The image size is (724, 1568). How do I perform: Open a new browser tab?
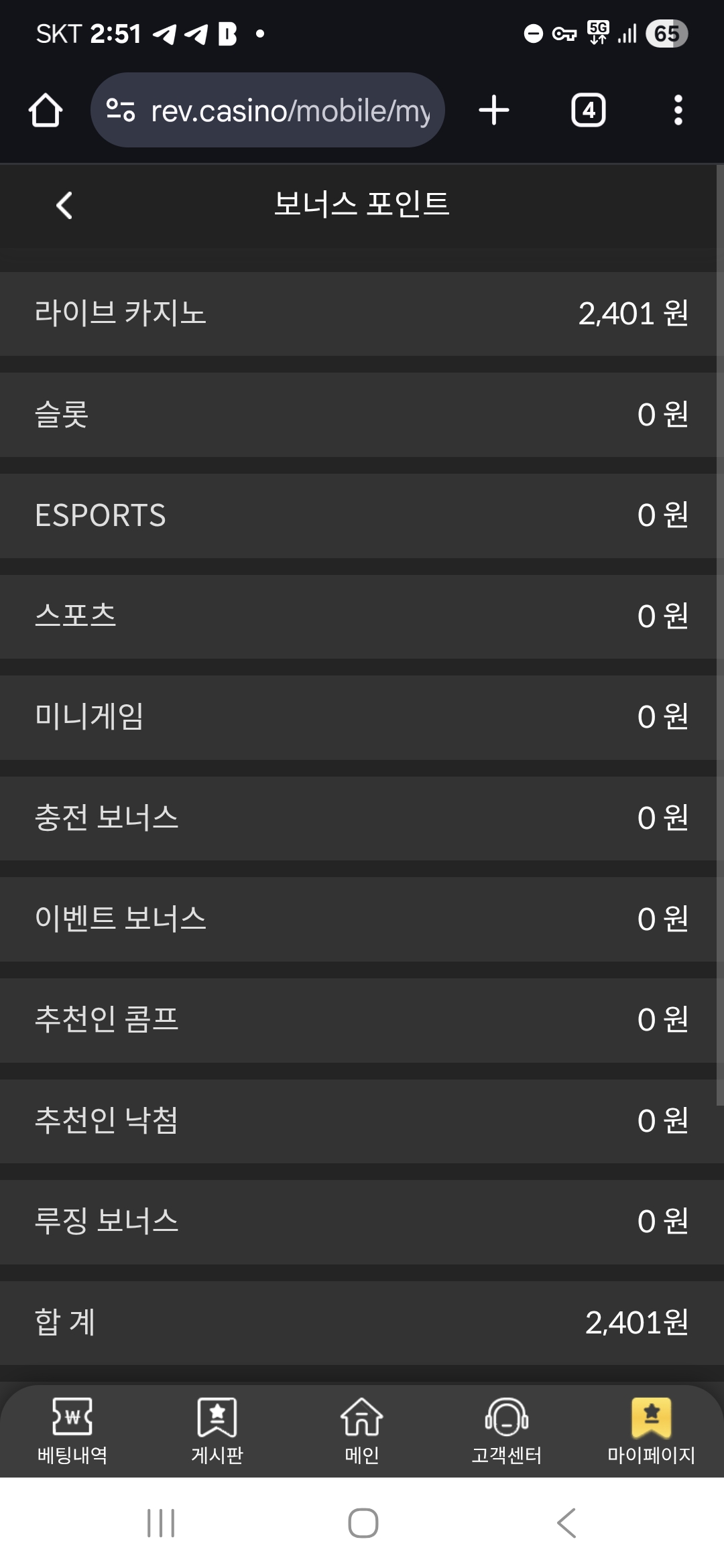(x=494, y=110)
